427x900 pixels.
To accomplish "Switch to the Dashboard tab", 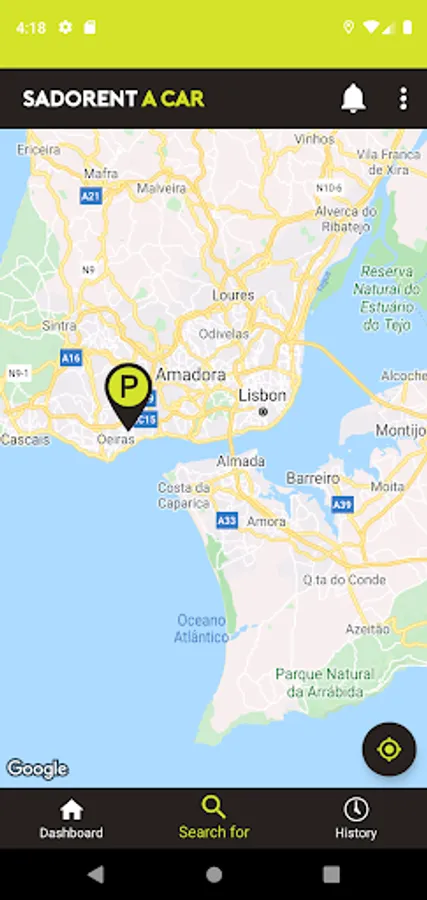I will 71,819.
